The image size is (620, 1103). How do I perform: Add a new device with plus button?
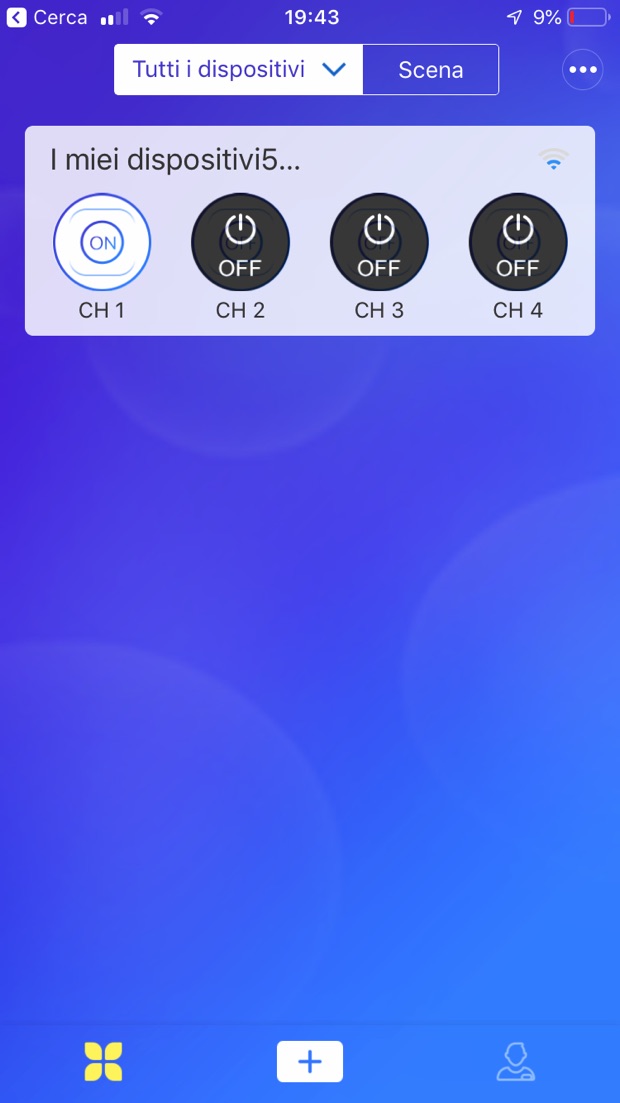[310, 1061]
